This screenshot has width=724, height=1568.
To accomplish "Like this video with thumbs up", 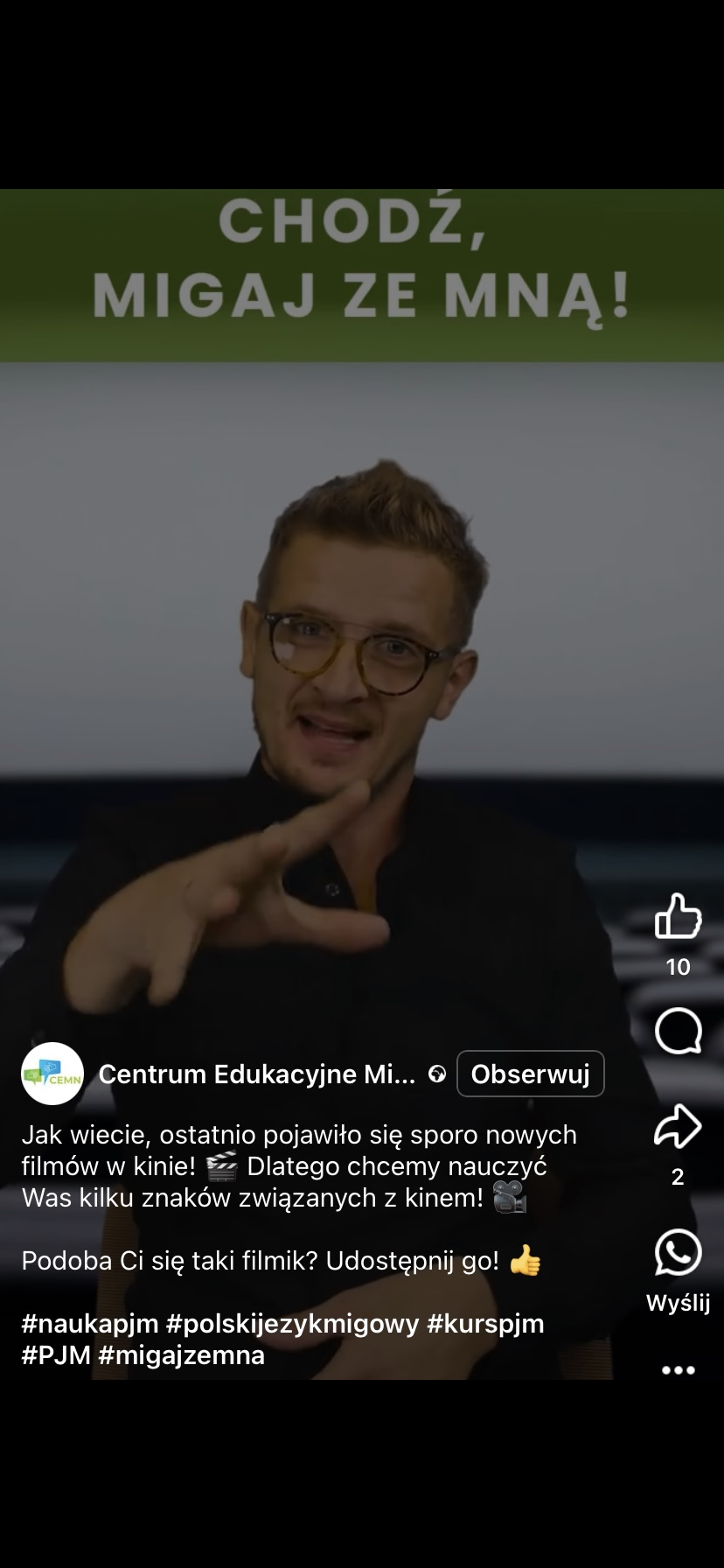I will point(678,917).
